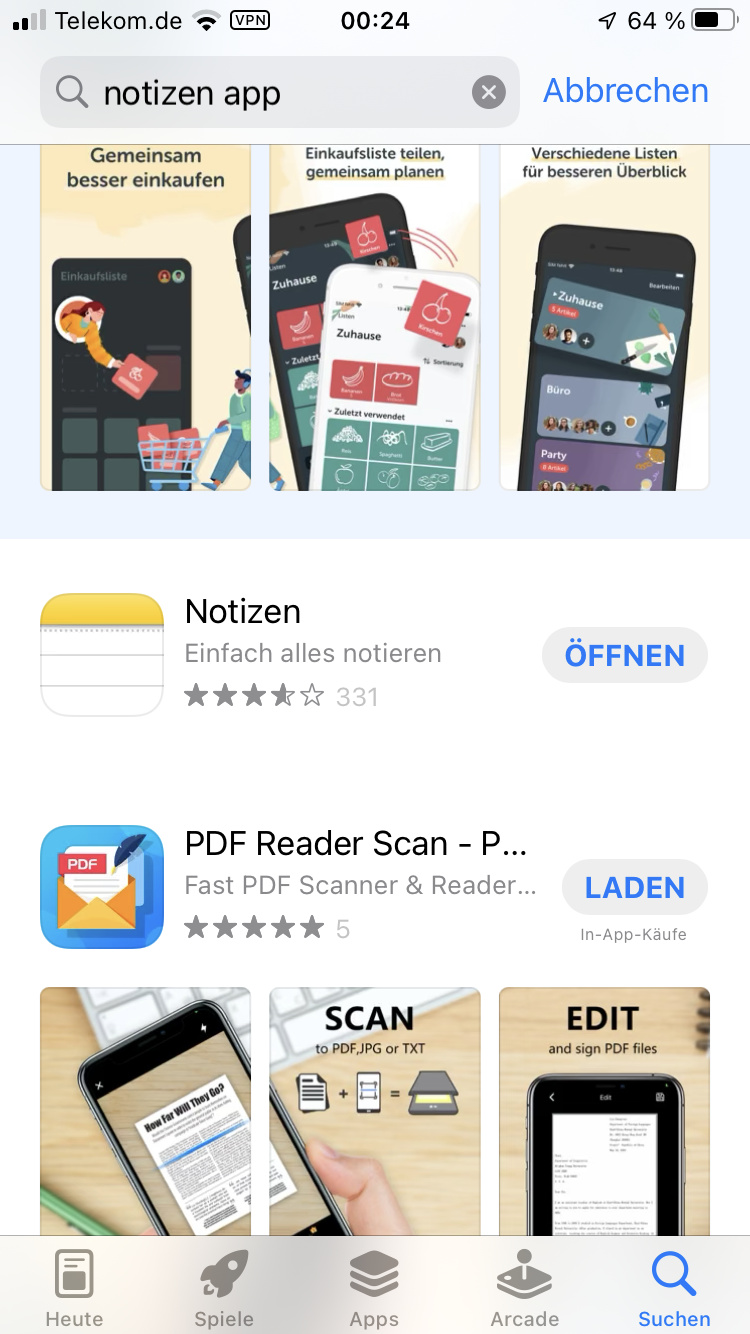Open the Notizen app with ÖFFNEN
The width and height of the screenshot is (750, 1334).
point(625,655)
